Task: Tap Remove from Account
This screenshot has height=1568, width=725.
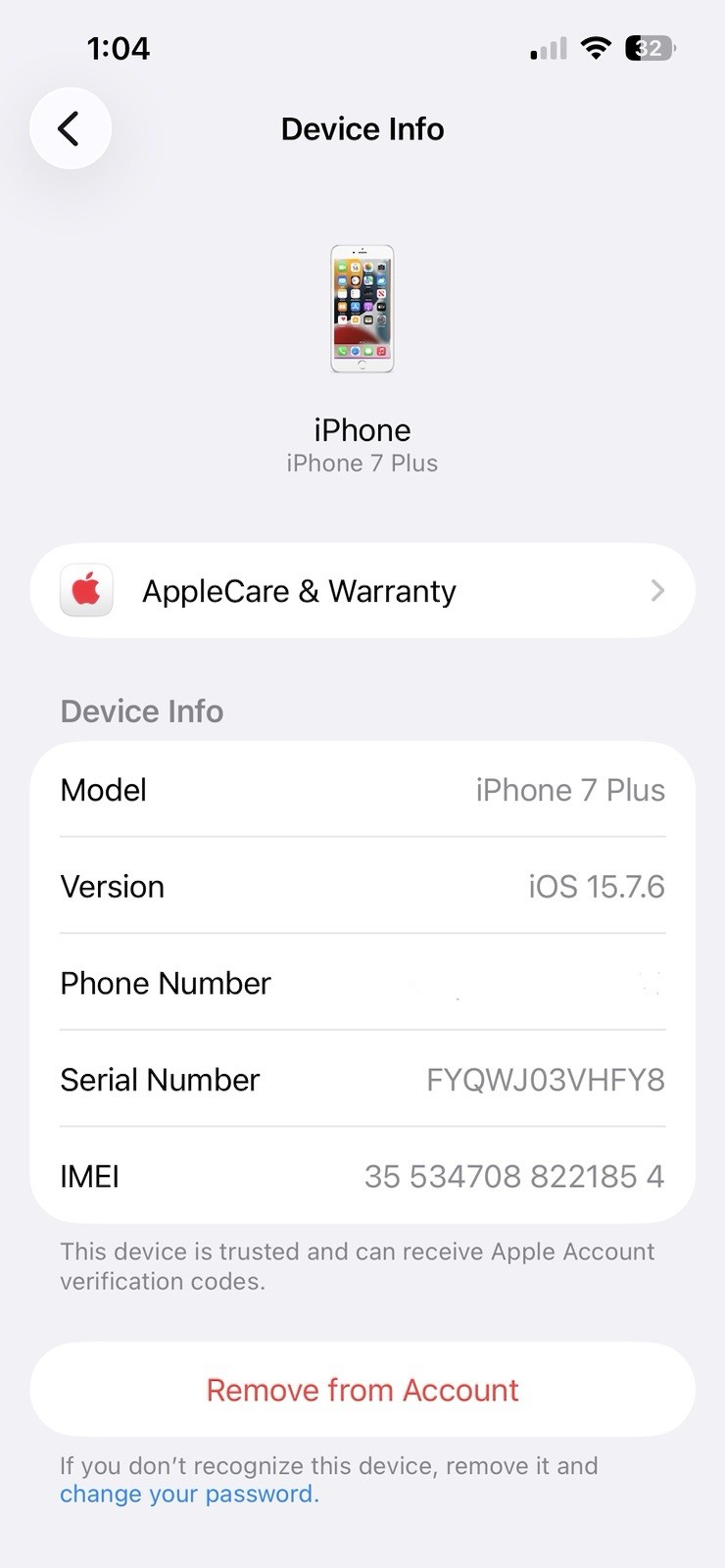Action: [362, 1390]
